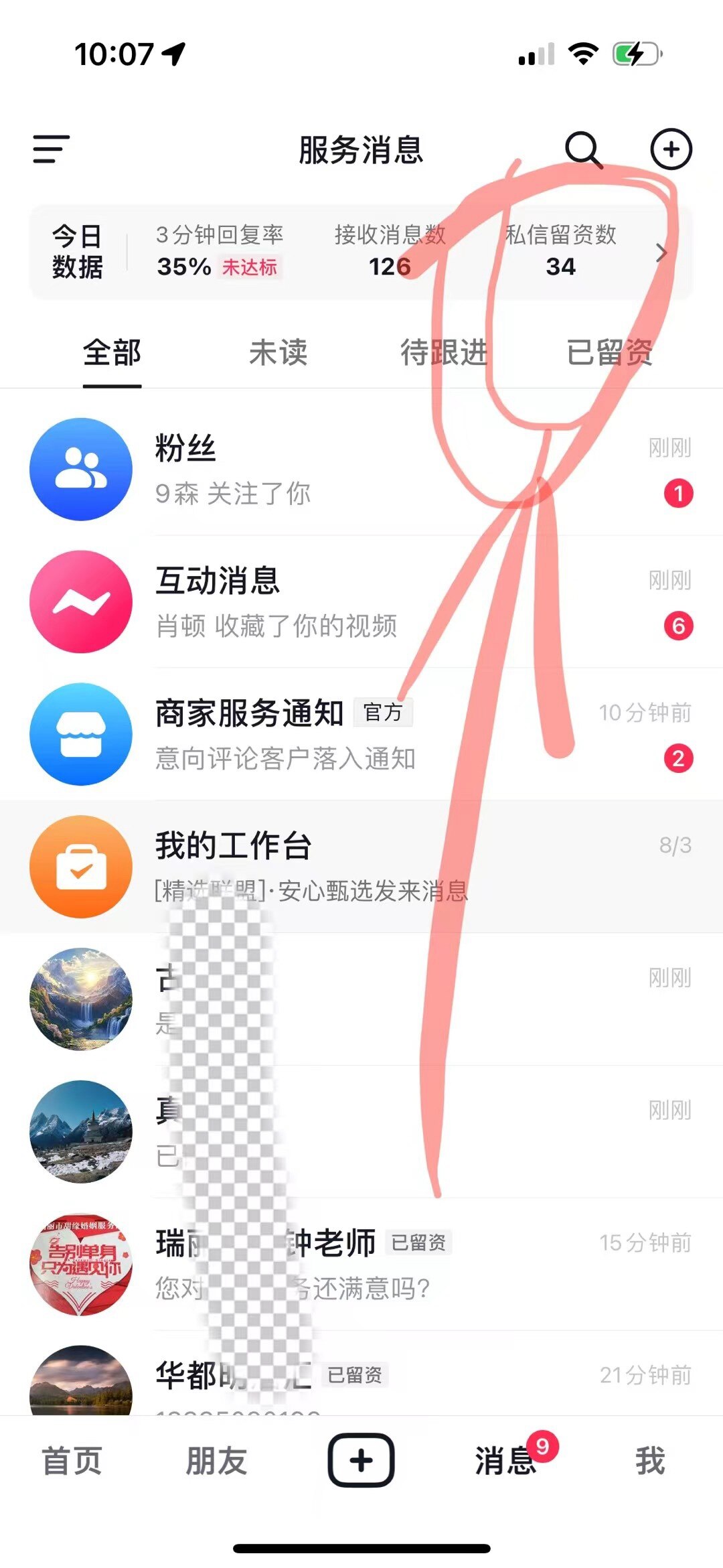View 商家服务通知 official messages

tap(361, 735)
